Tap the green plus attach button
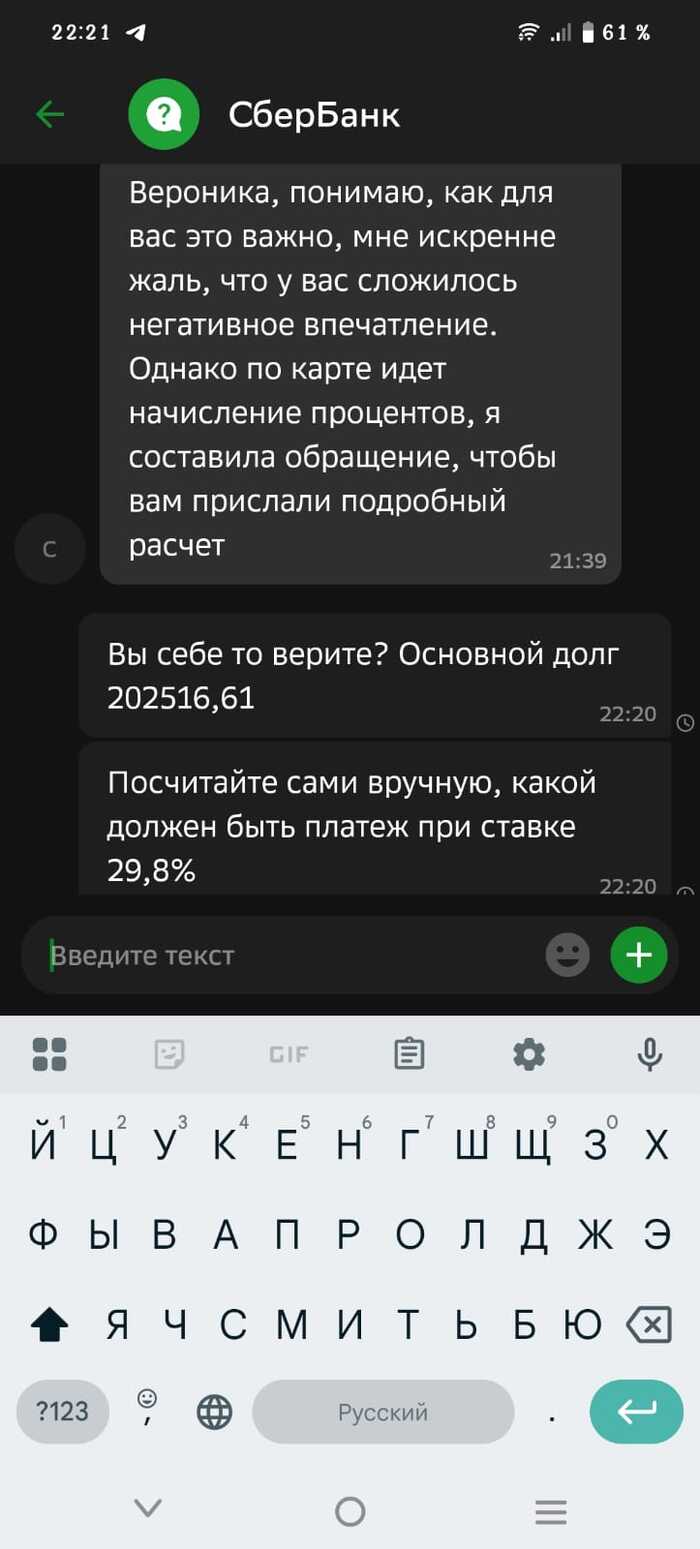The width and height of the screenshot is (700, 1549). (x=638, y=956)
